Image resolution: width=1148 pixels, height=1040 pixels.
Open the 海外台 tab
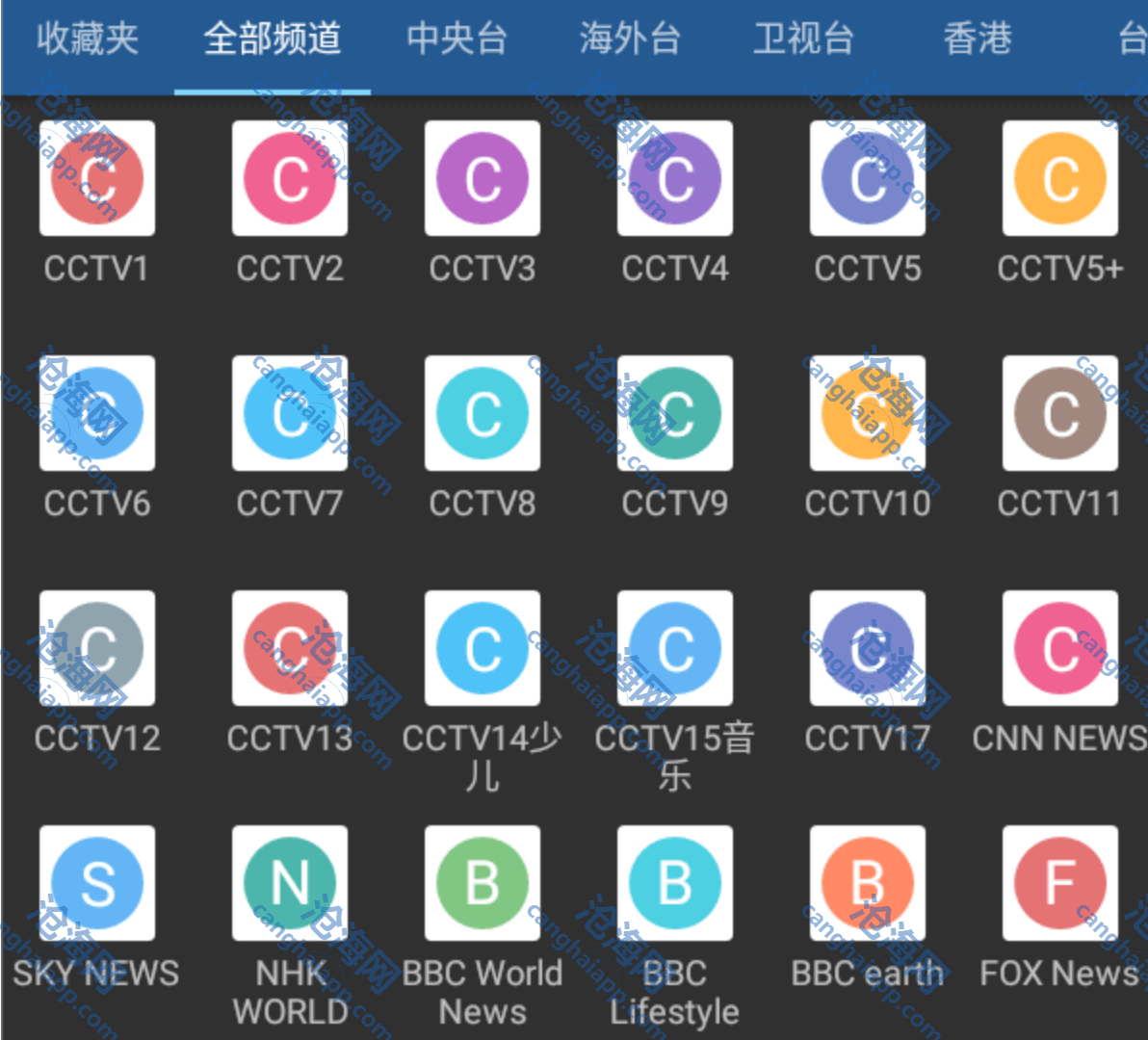pyautogui.click(x=630, y=40)
